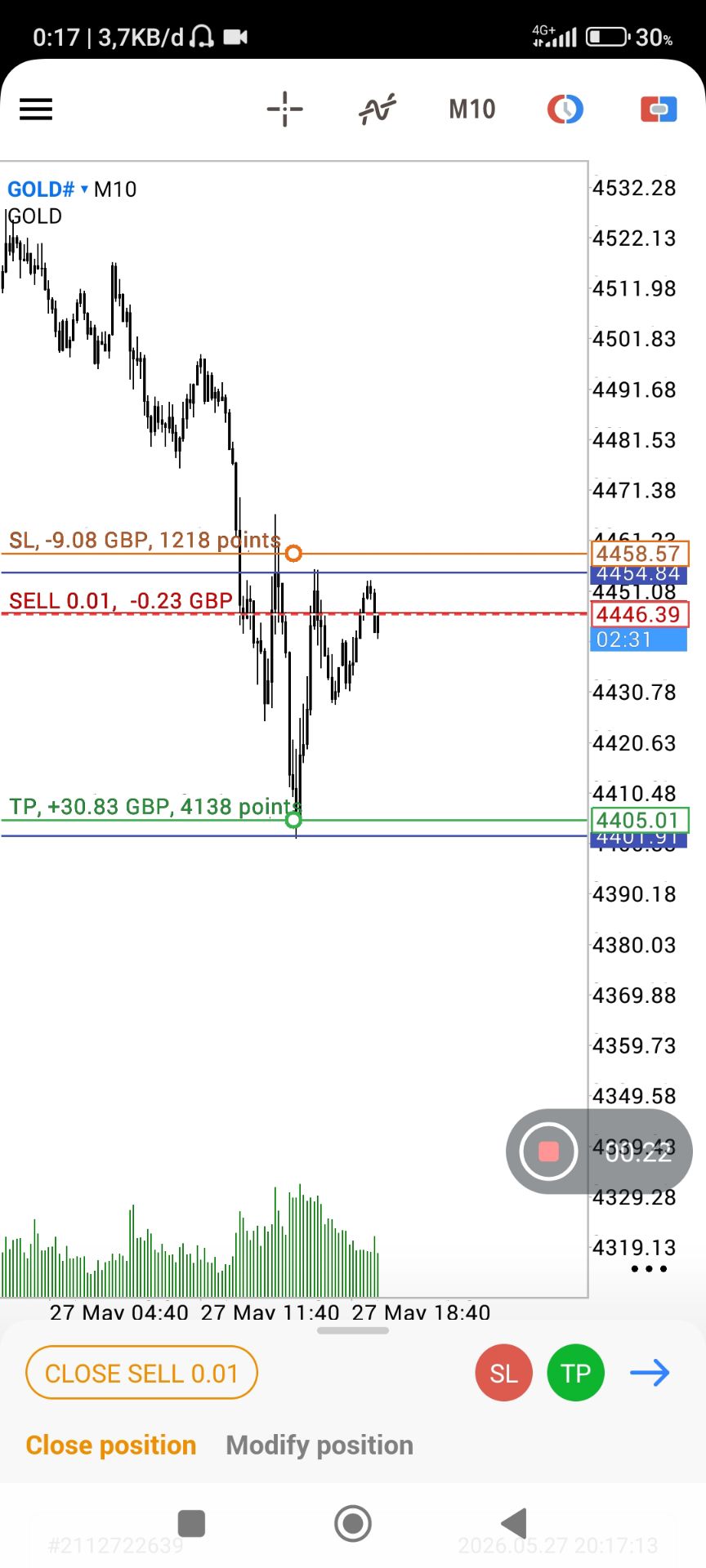Tap the green TP button
Viewport: 706px width, 1568px height.
click(576, 1373)
